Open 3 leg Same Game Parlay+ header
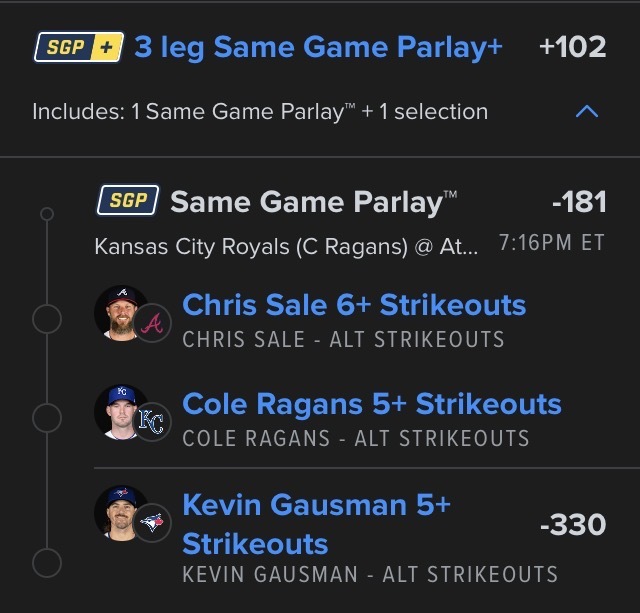The image size is (640, 613). pos(318,47)
